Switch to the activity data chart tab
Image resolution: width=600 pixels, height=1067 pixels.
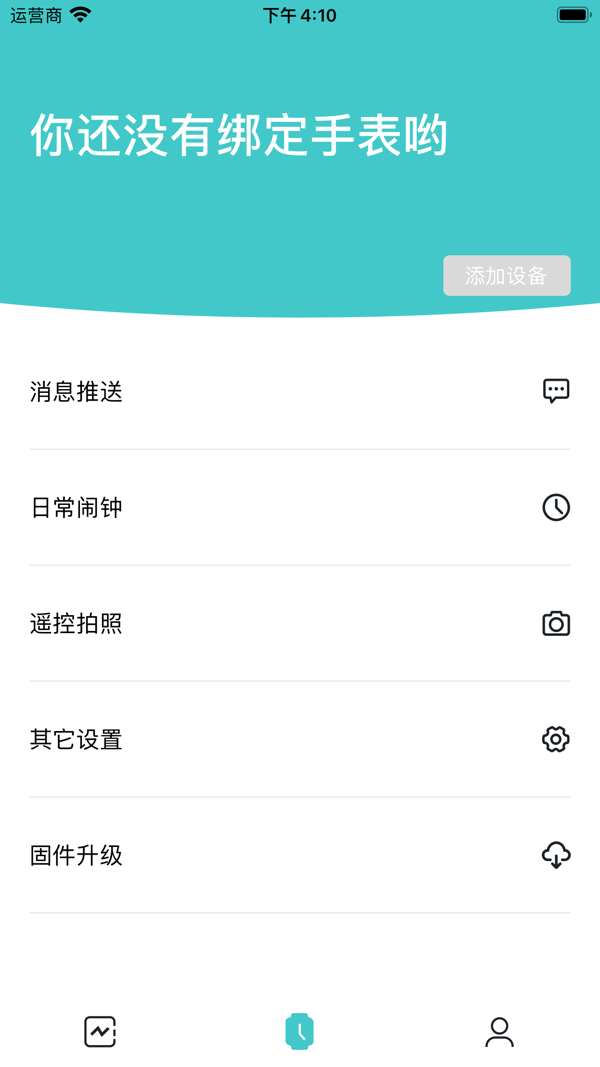pos(100,1031)
